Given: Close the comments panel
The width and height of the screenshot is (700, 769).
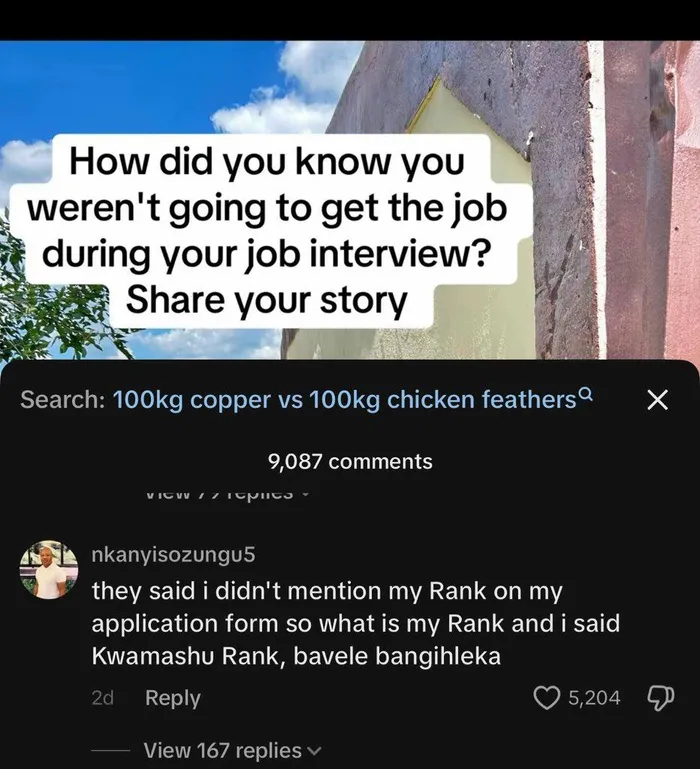Looking at the screenshot, I should 657,400.
